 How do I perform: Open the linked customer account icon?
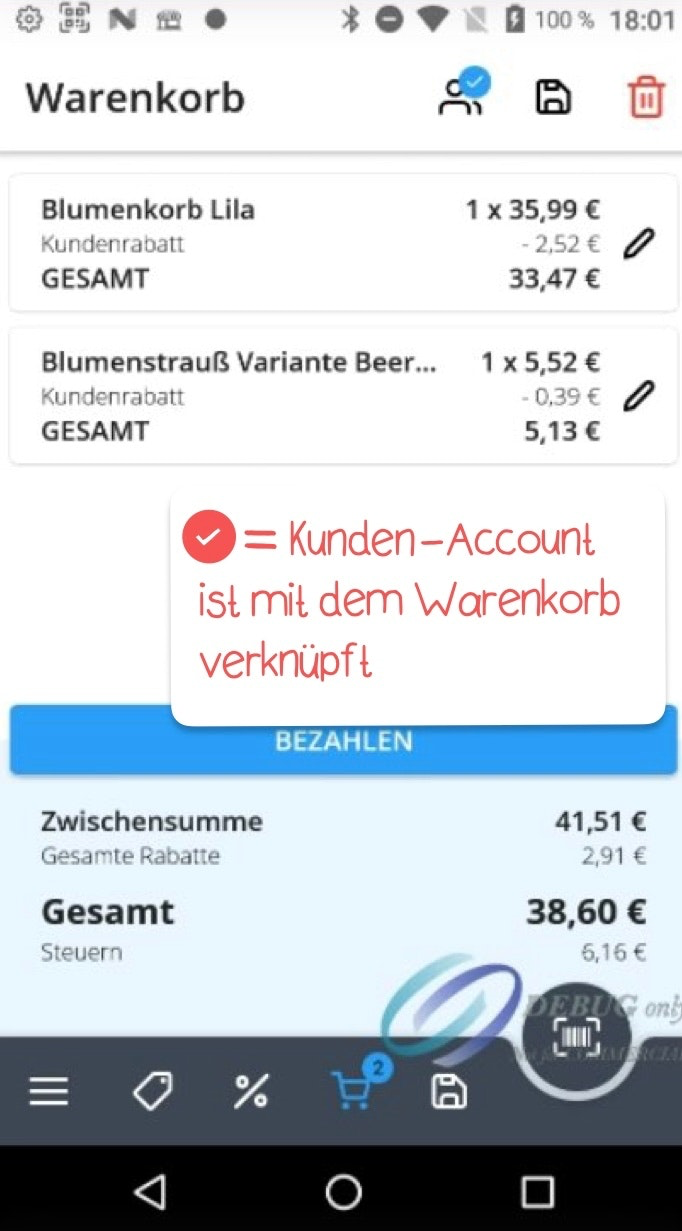(x=462, y=95)
